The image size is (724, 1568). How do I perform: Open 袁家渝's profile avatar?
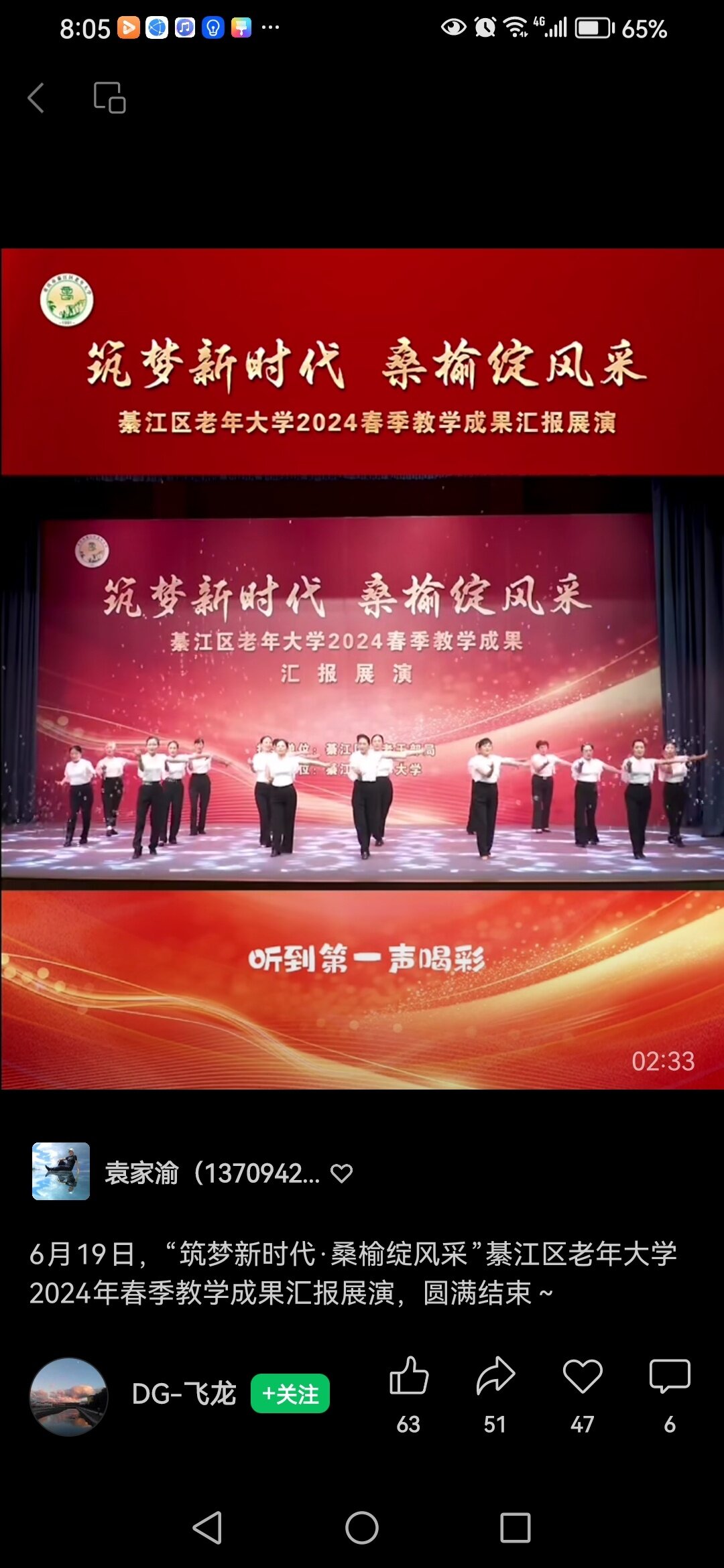coord(61,1171)
